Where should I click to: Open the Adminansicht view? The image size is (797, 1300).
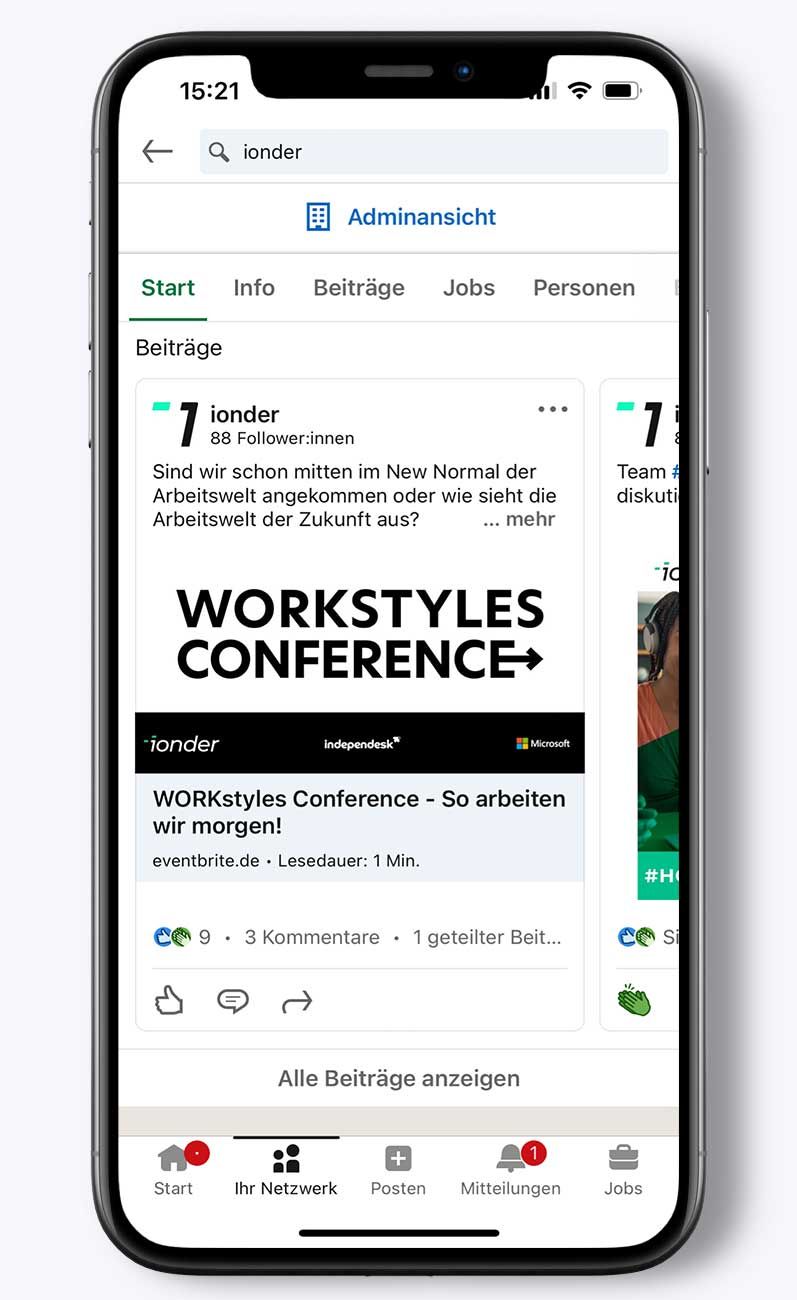(400, 217)
